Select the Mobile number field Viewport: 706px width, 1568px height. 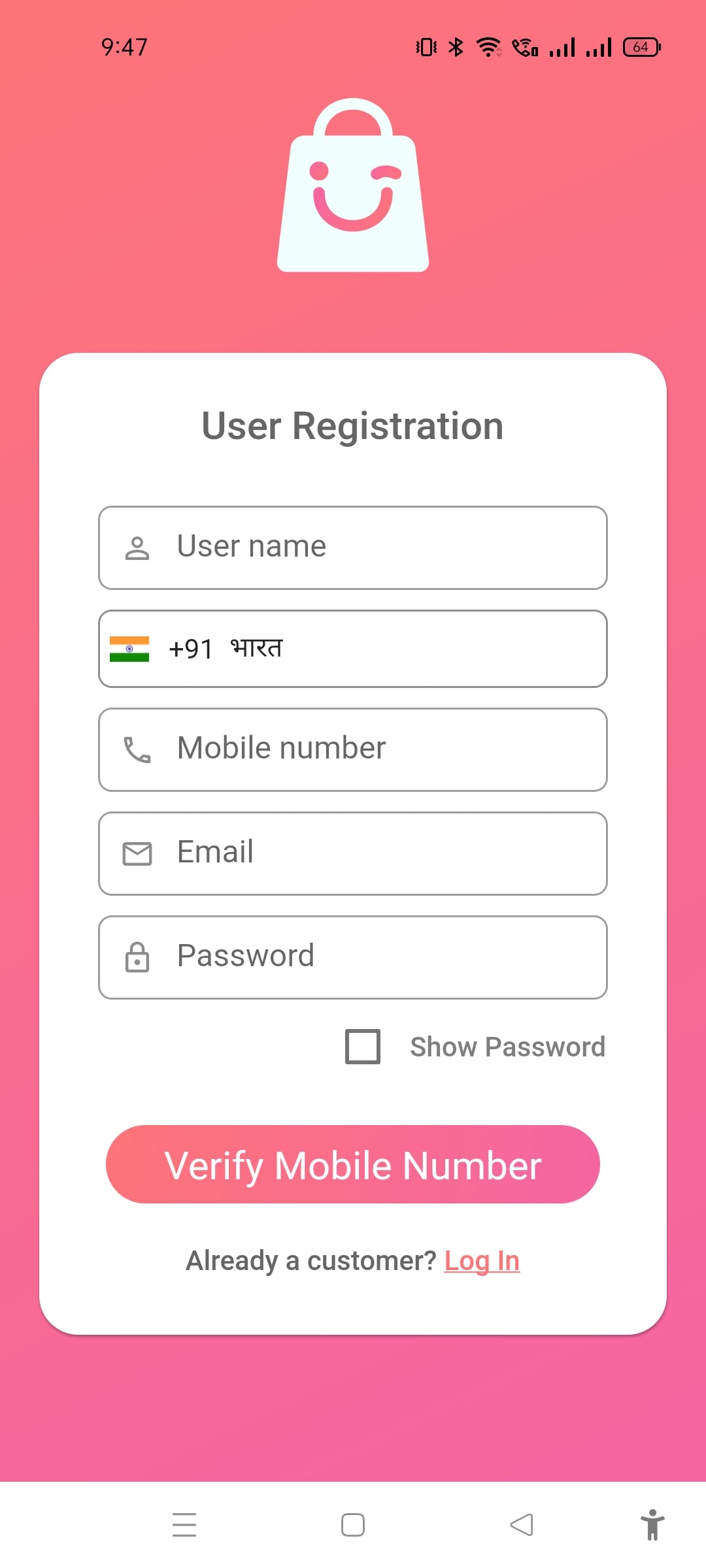click(x=353, y=749)
